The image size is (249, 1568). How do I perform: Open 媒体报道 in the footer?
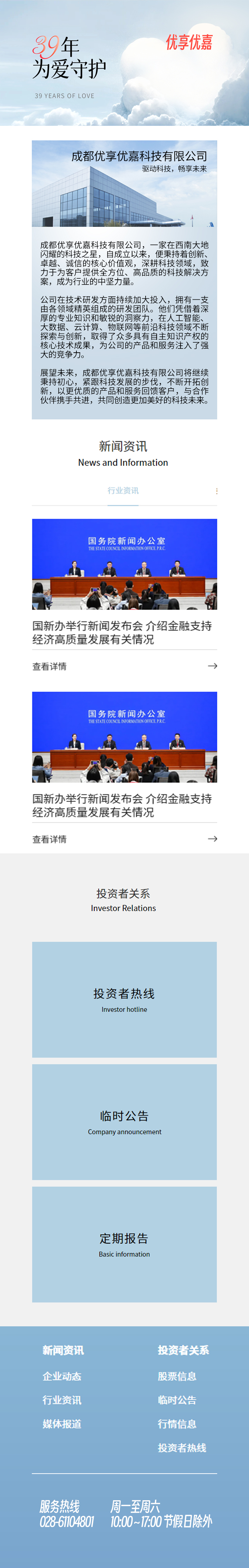tap(62, 1424)
